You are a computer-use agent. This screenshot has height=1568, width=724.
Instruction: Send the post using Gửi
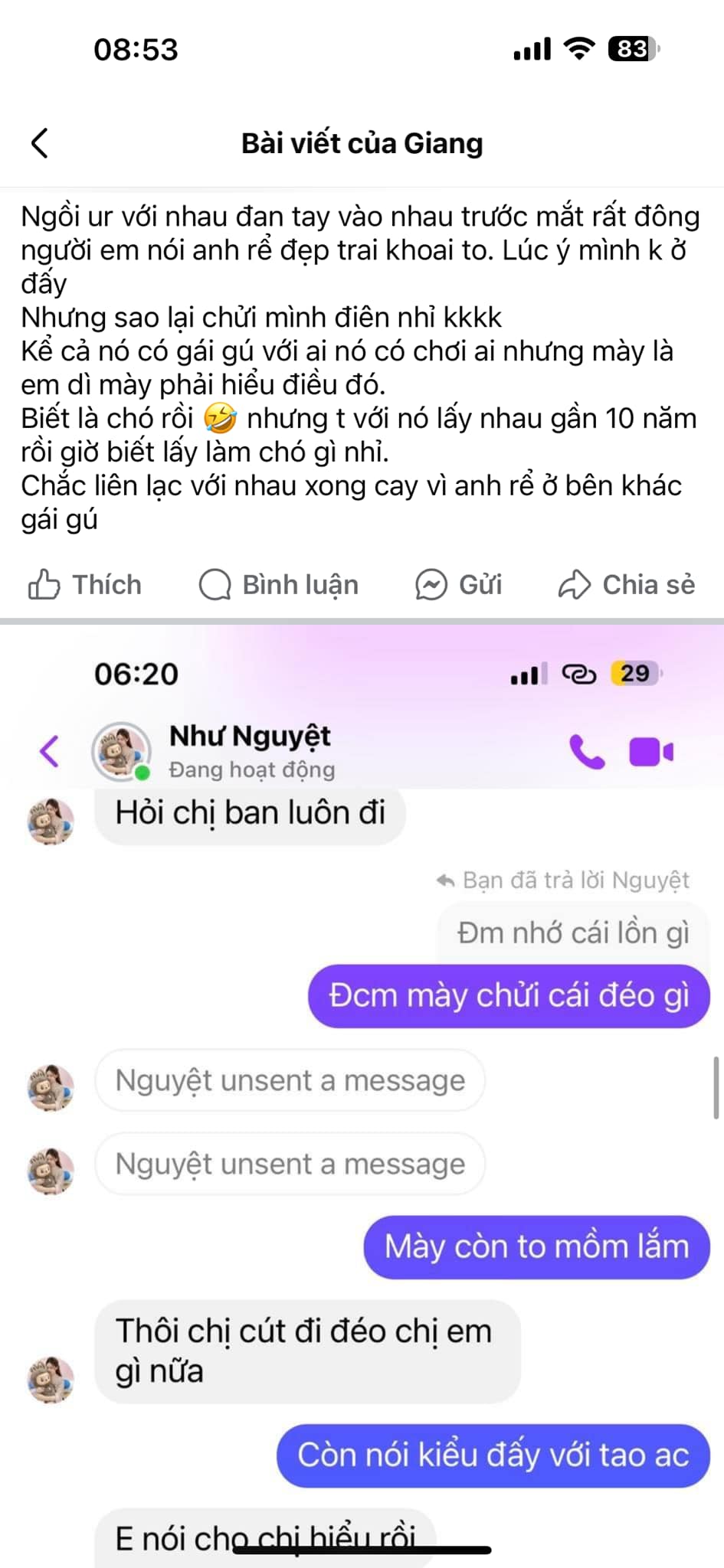(x=458, y=585)
